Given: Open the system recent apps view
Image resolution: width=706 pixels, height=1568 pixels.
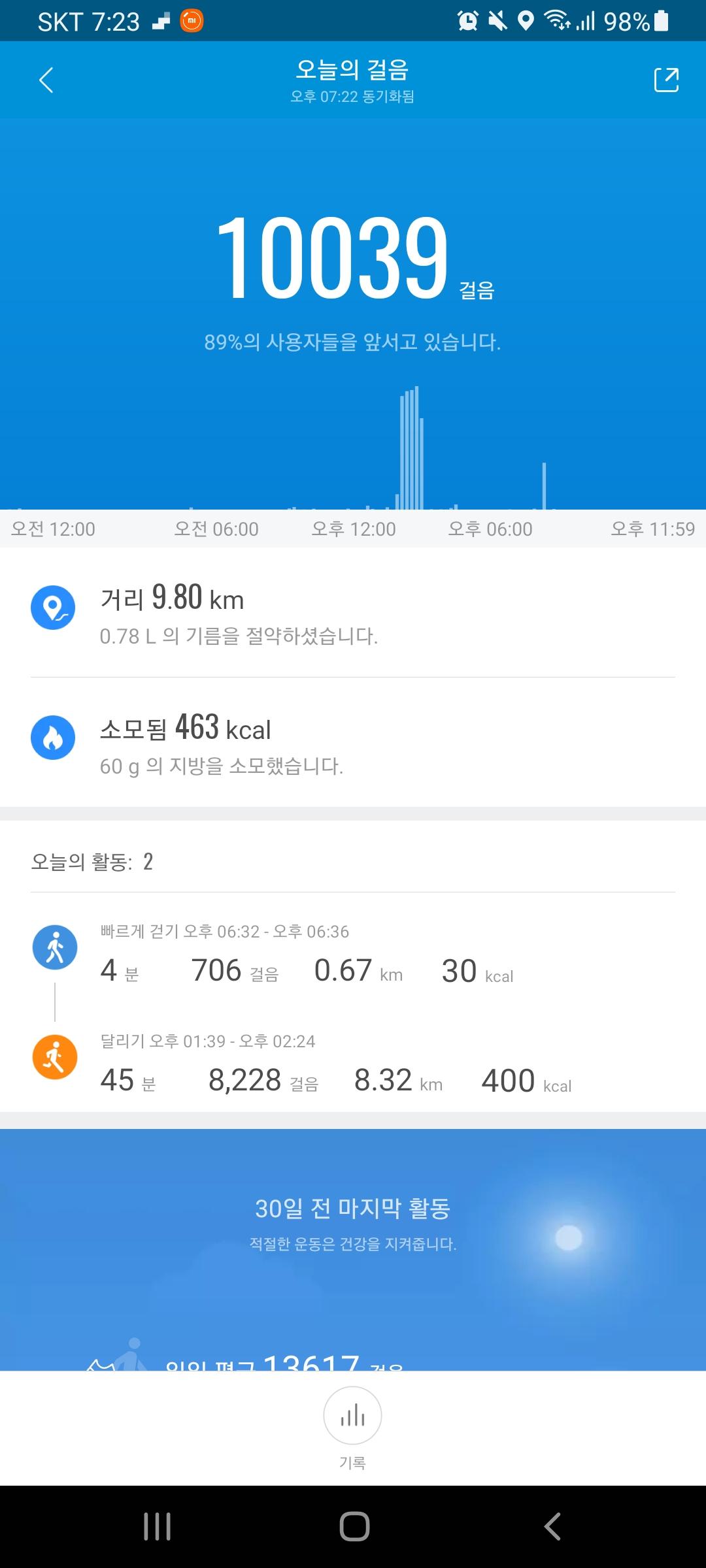Looking at the screenshot, I should coord(157,1526).
